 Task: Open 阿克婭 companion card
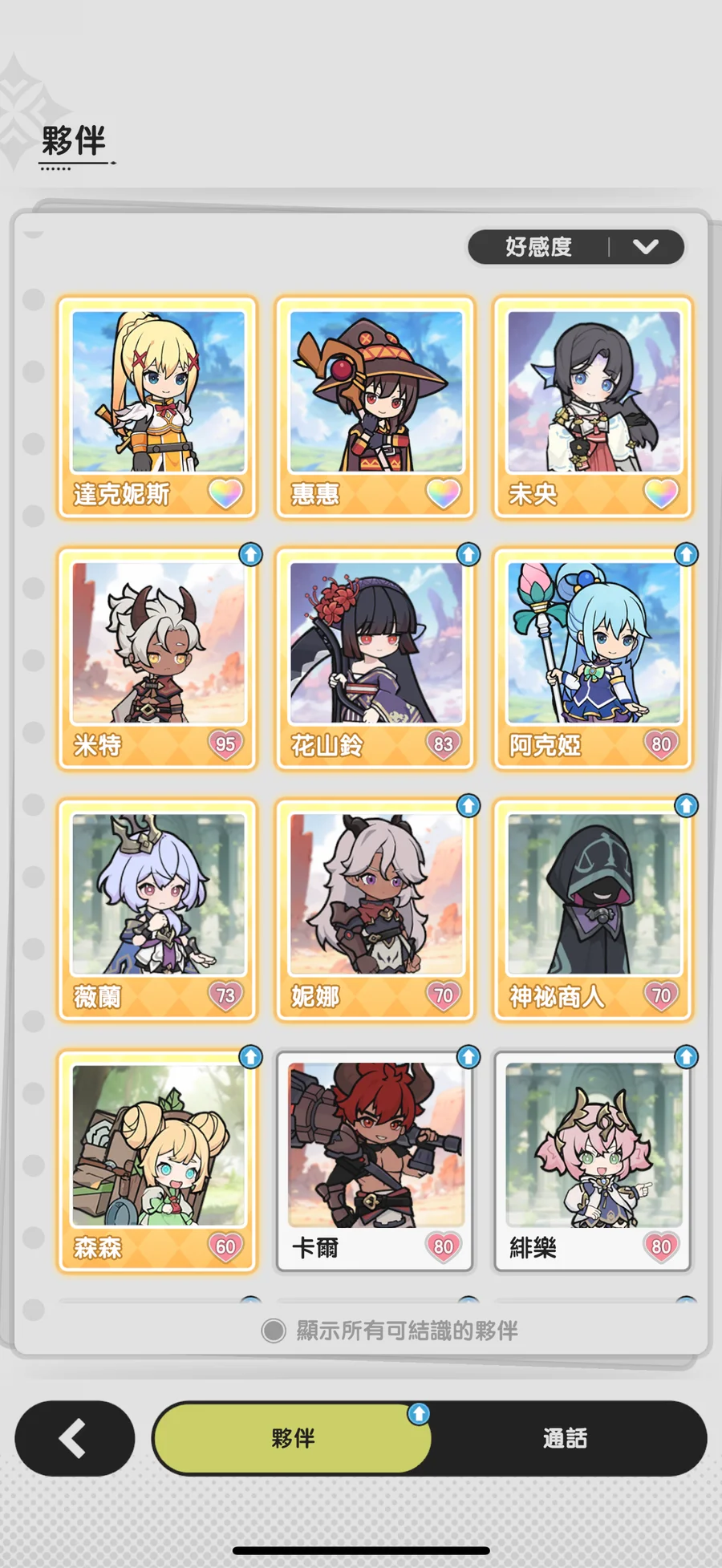click(593, 658)
